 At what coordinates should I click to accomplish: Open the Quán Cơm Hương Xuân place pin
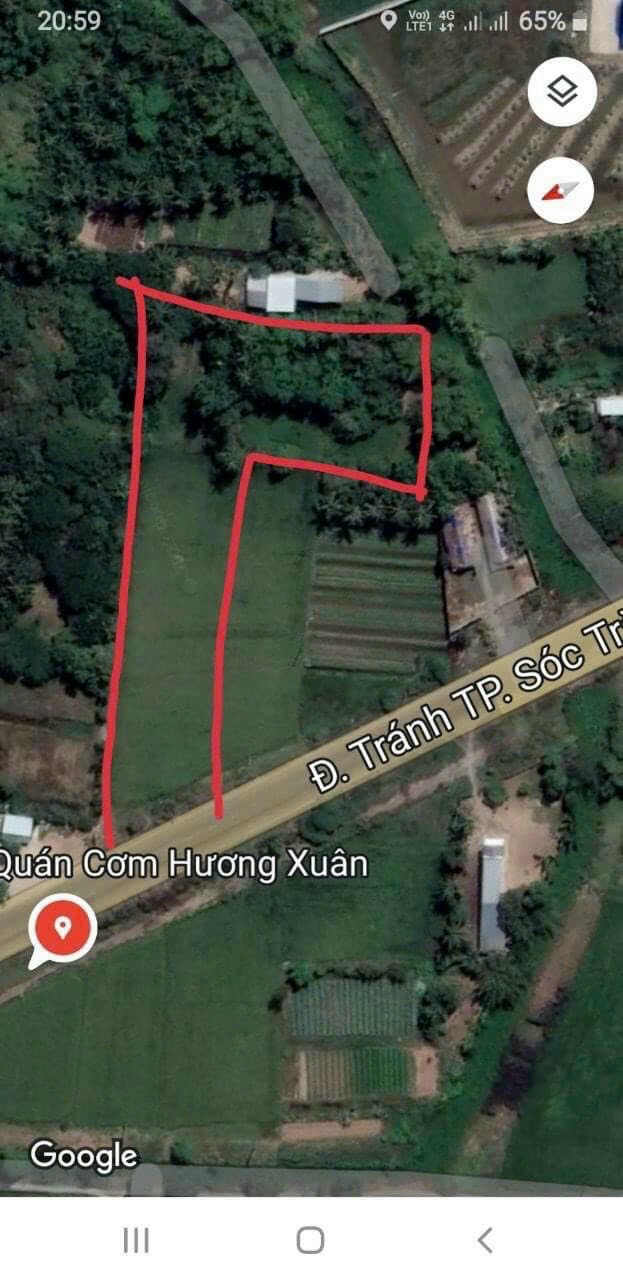click(x=63, y=930)
